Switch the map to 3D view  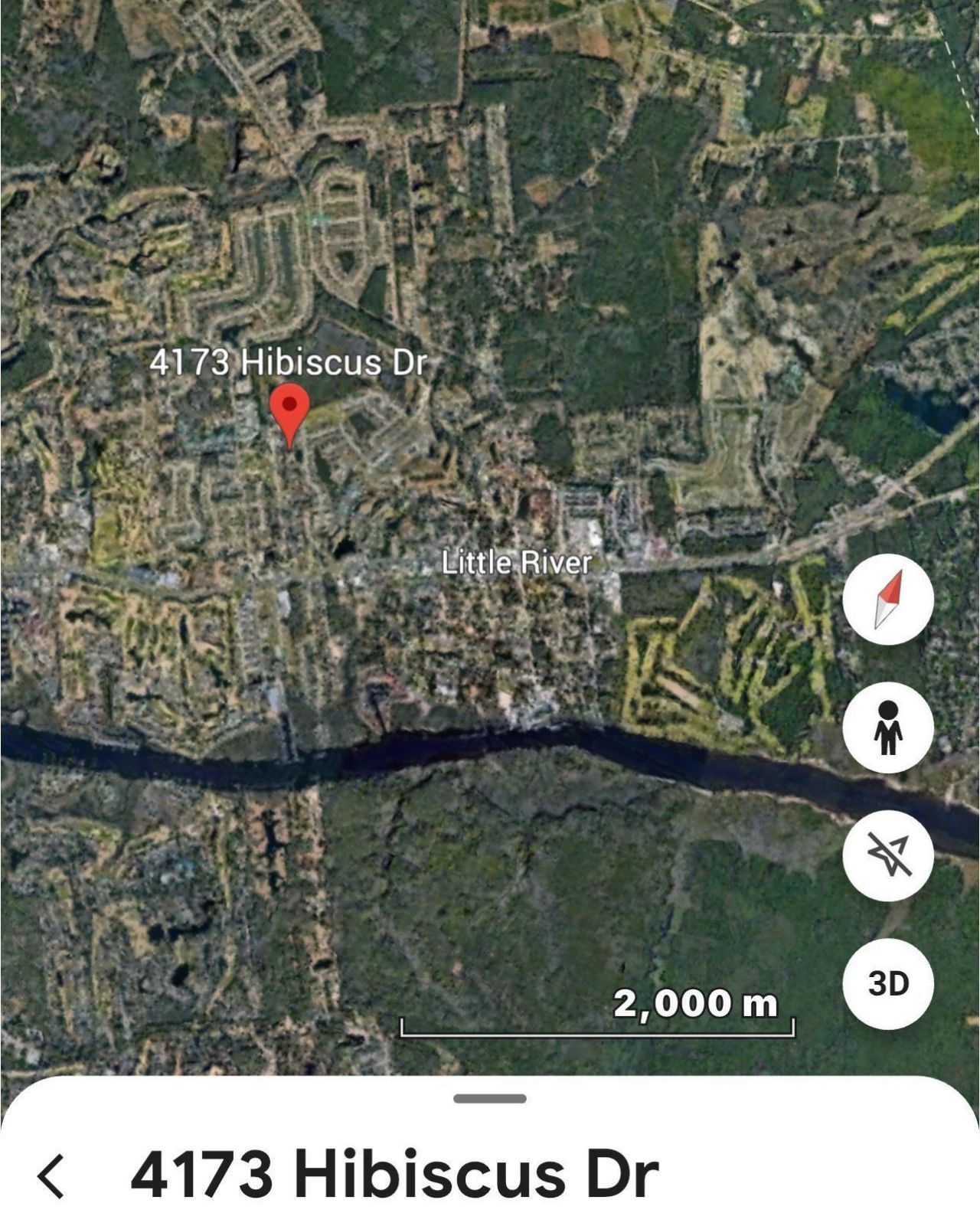click(888, 983)
